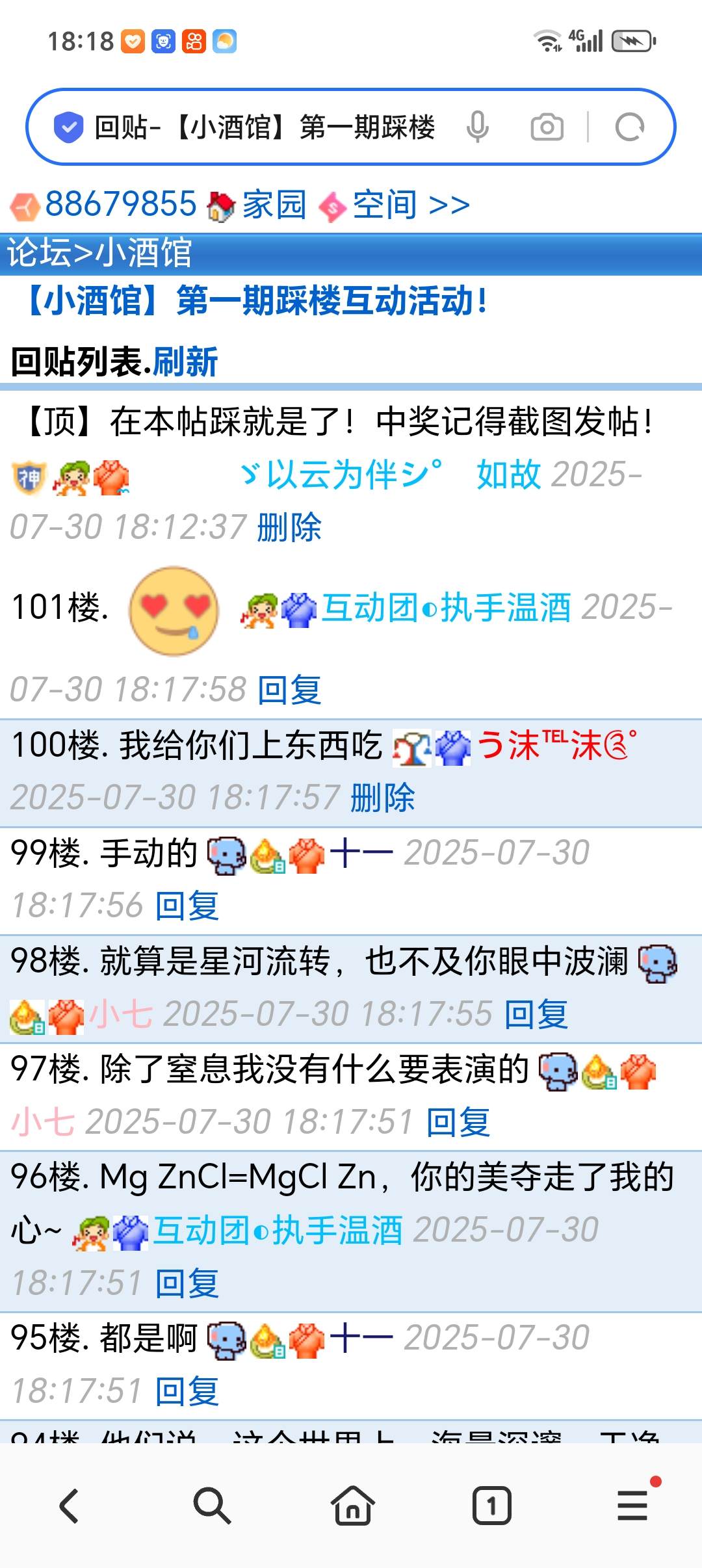Open 空间 >> link

[411, 205]
